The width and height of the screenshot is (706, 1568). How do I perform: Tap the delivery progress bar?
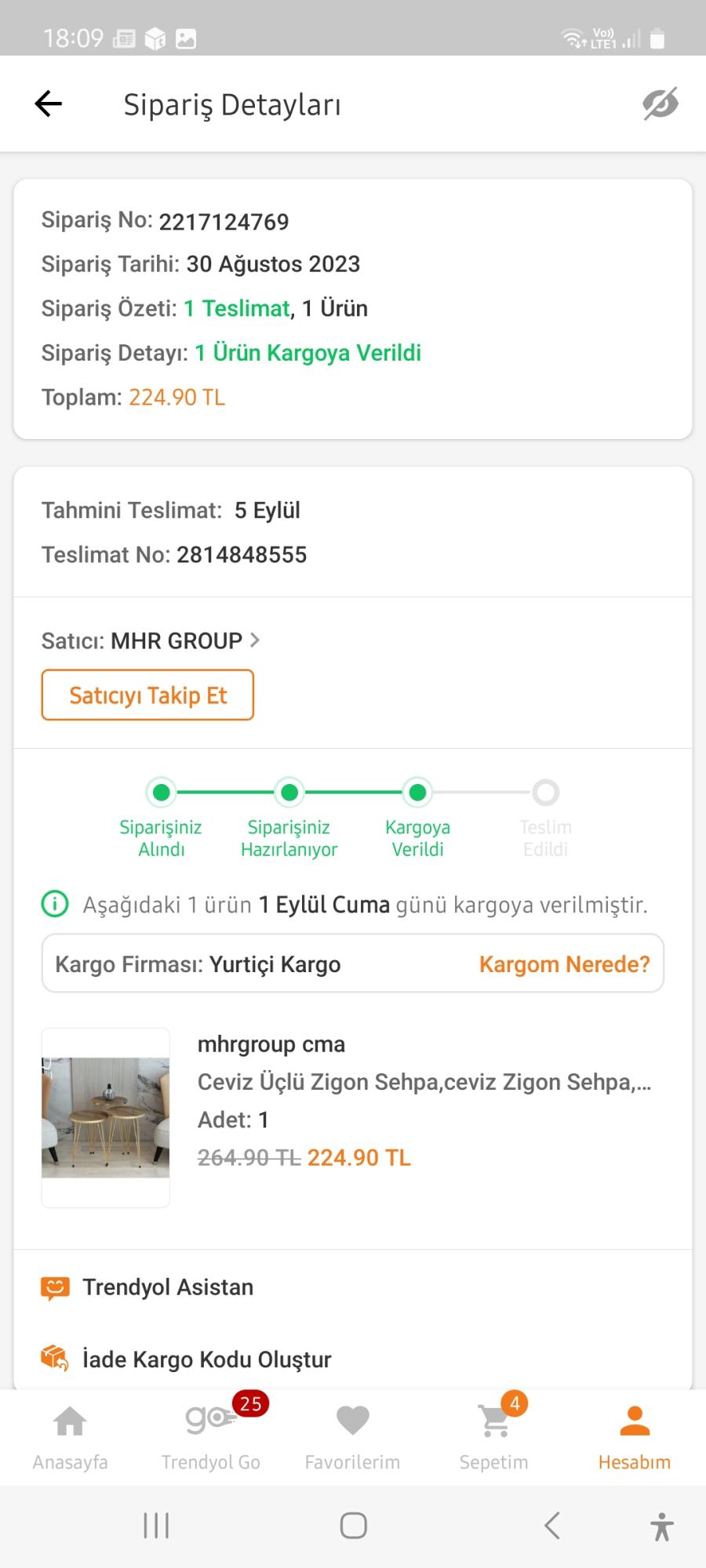tap(353, 793)
